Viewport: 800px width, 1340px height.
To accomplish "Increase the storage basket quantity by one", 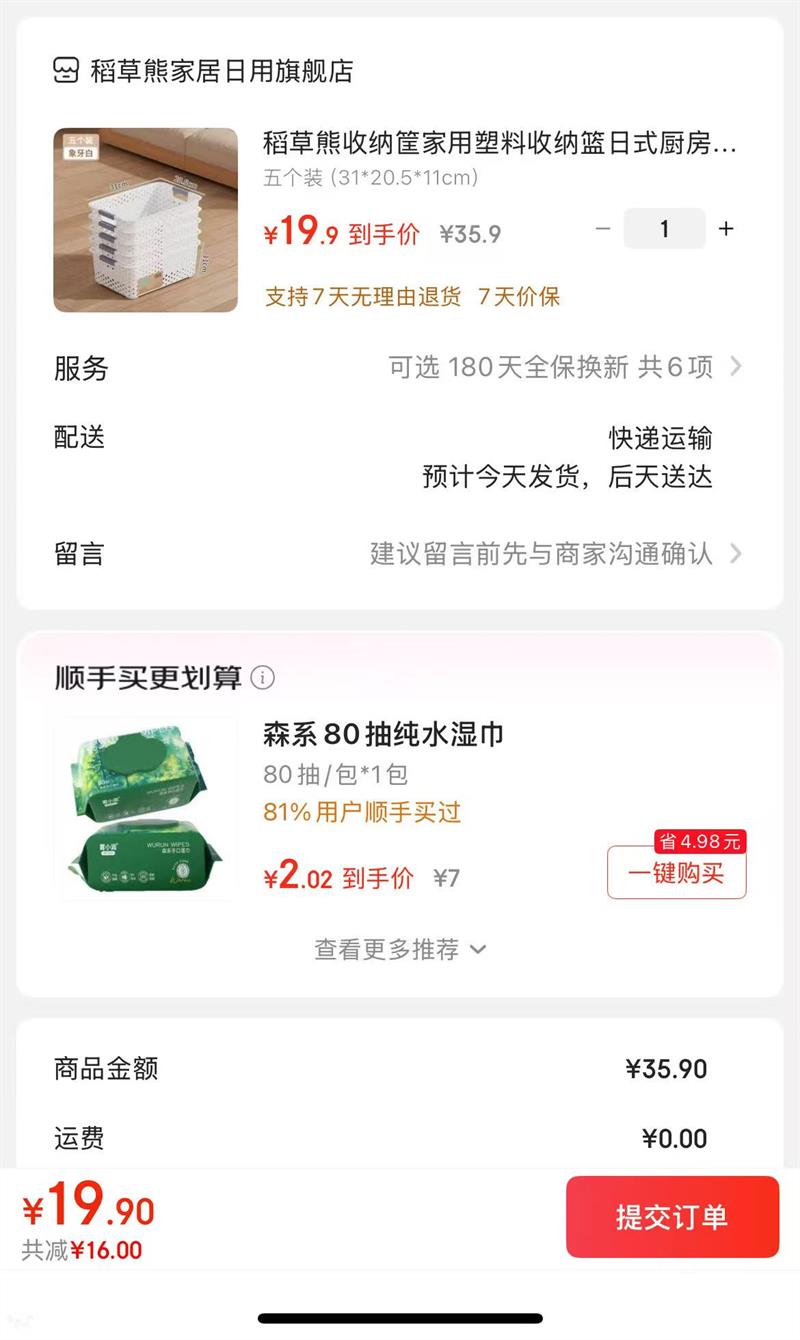I will tap(726, 229).
